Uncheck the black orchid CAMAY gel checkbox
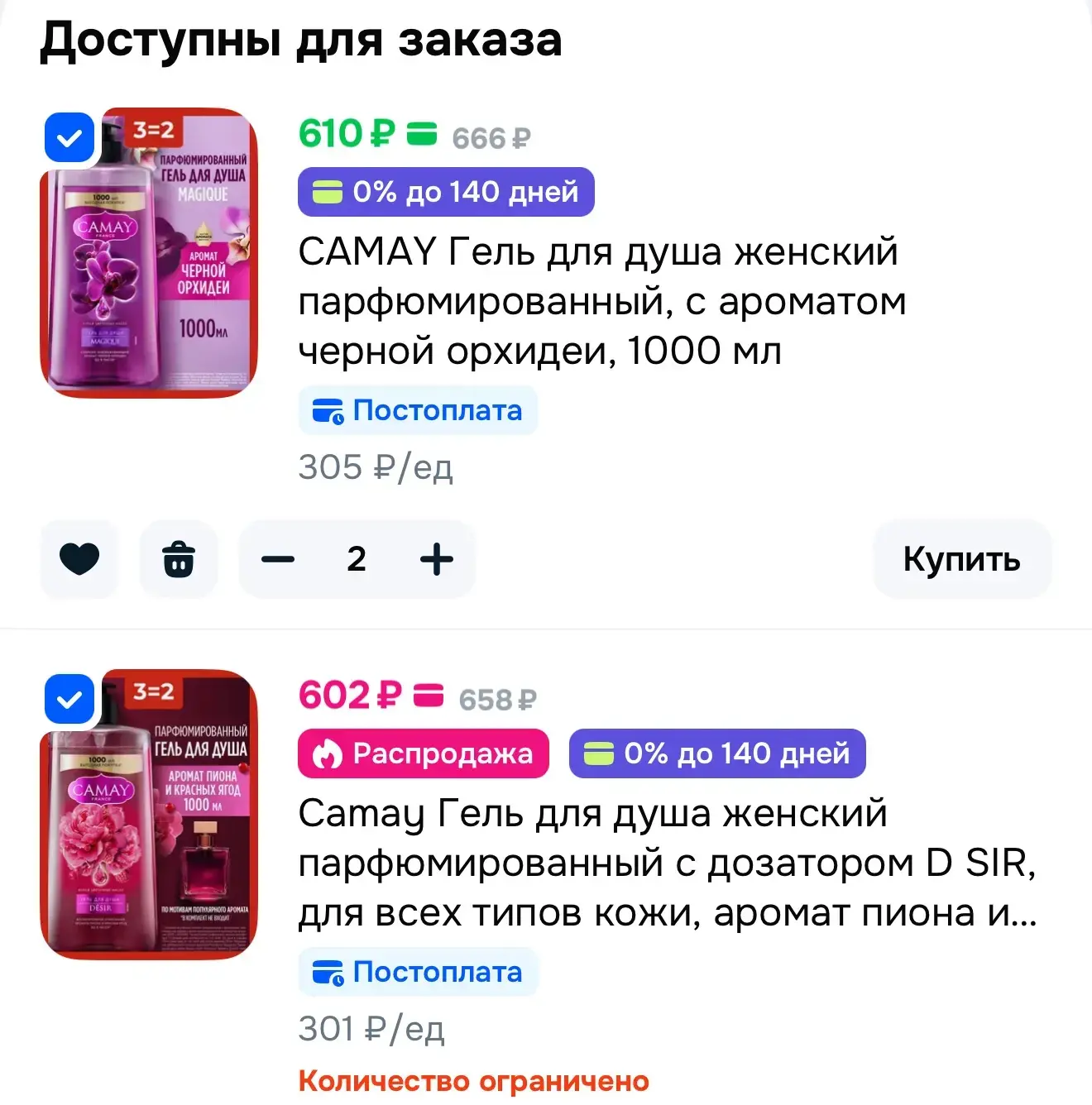The height and width of the screenshot is (1105, 1092). (x=69, y=137)
